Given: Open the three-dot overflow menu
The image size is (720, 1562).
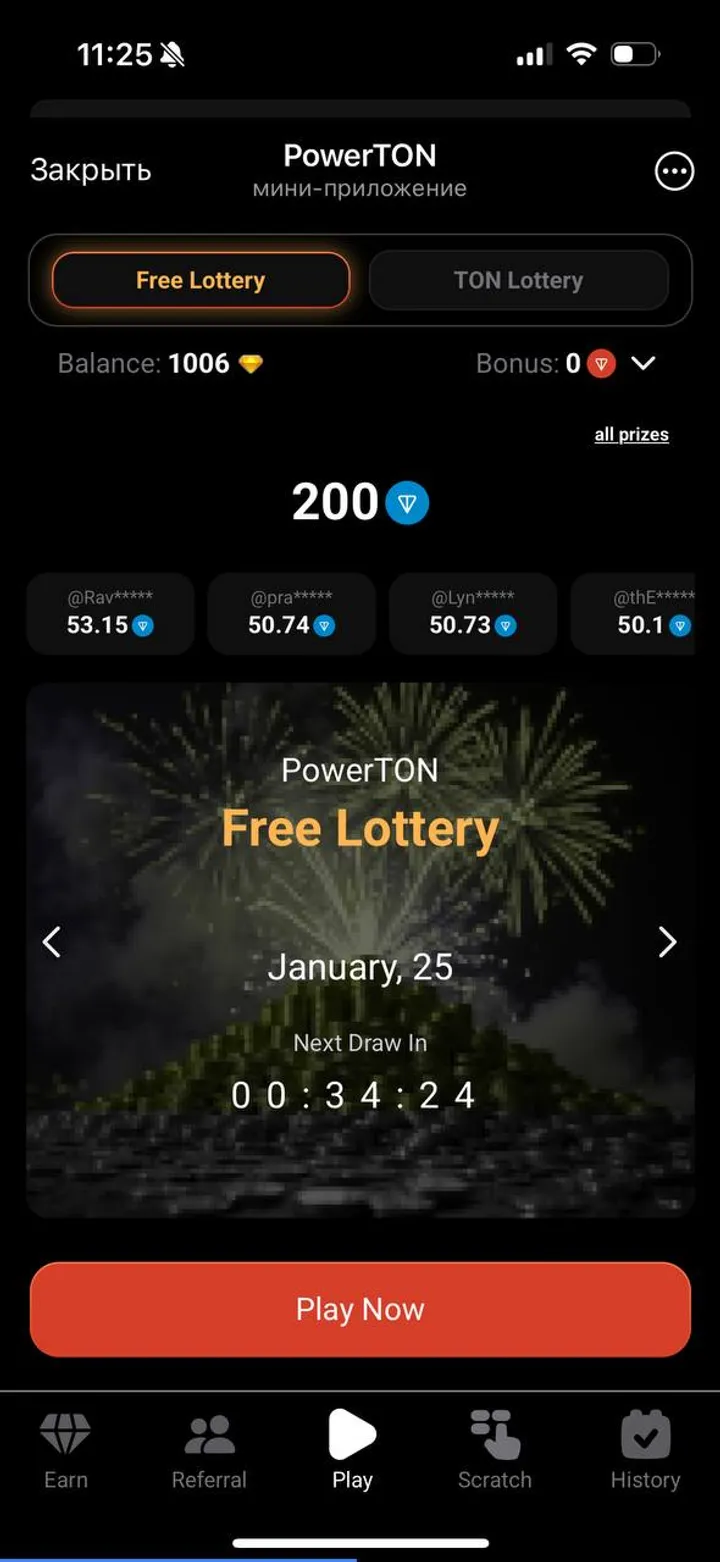Looking at the screenshot, I should point(673,172).
